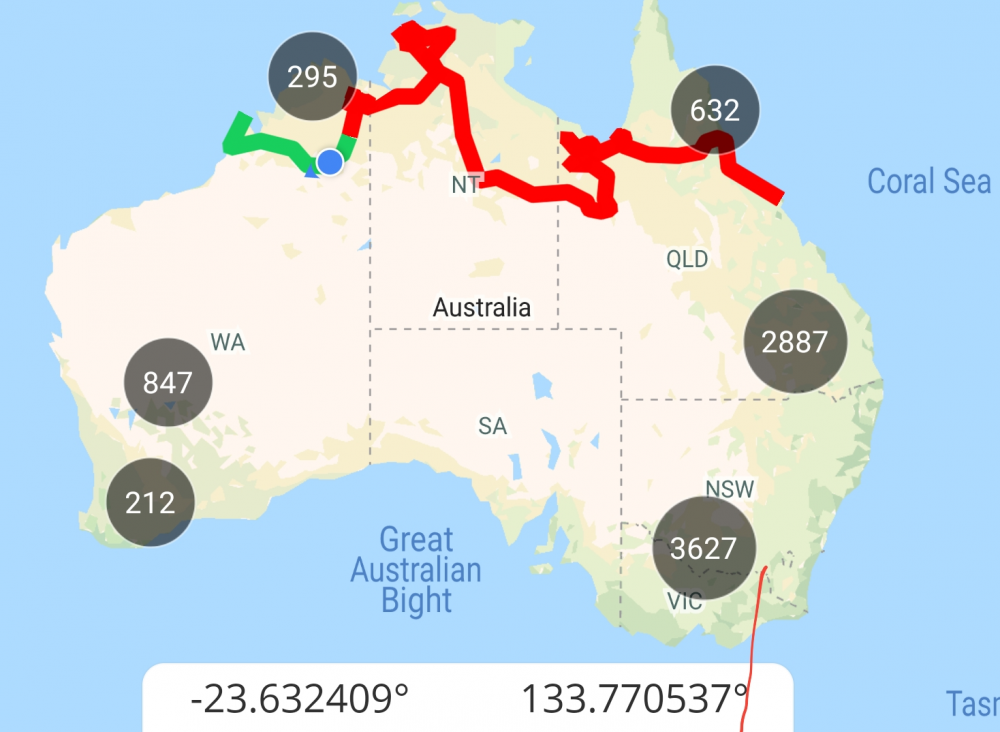Tap the 2887 cluster marker
Viewport: 1000px width, 732px height.
[795, 342]
